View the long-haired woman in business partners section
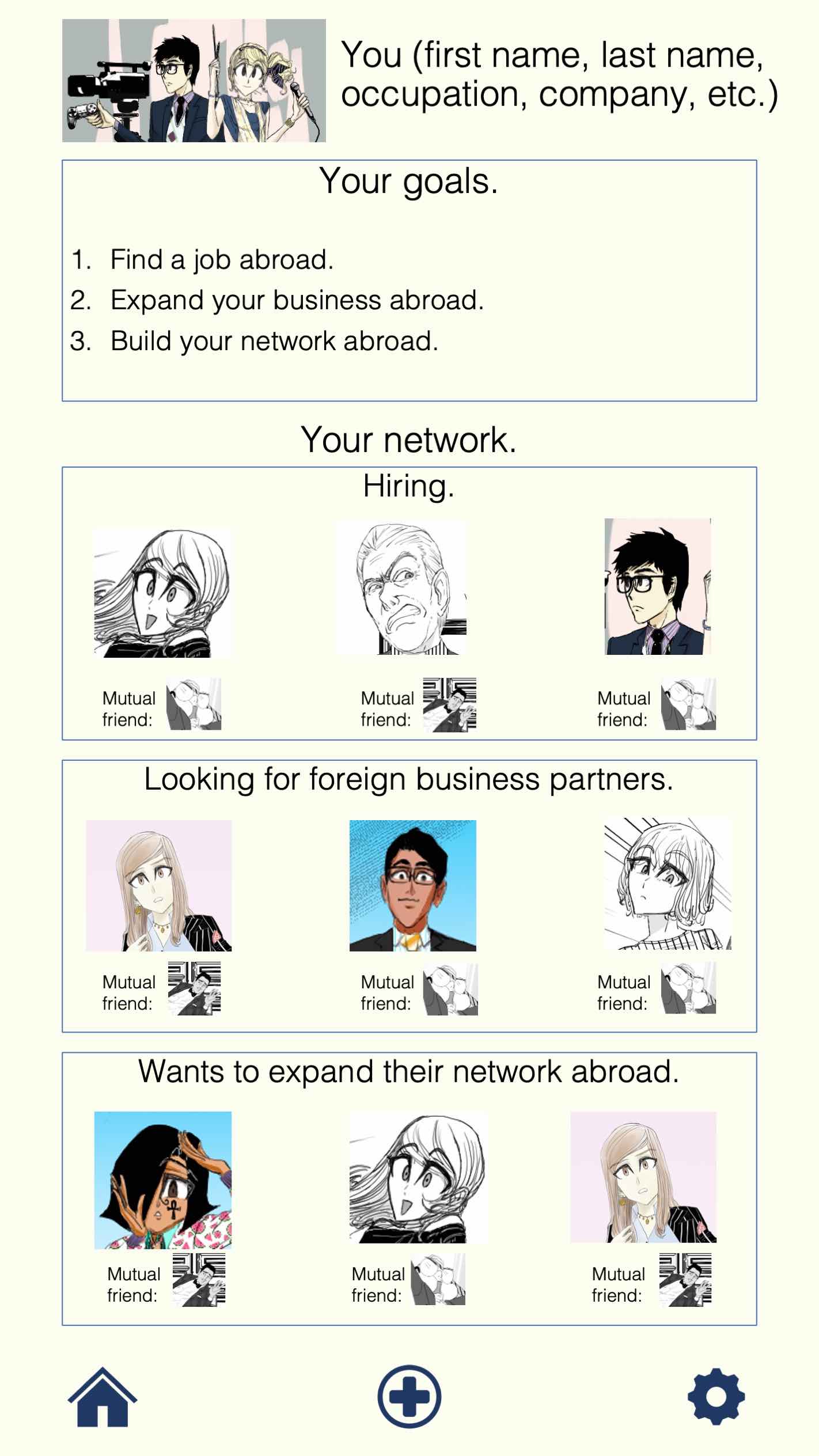819x1456 pixels. (159, 885)
